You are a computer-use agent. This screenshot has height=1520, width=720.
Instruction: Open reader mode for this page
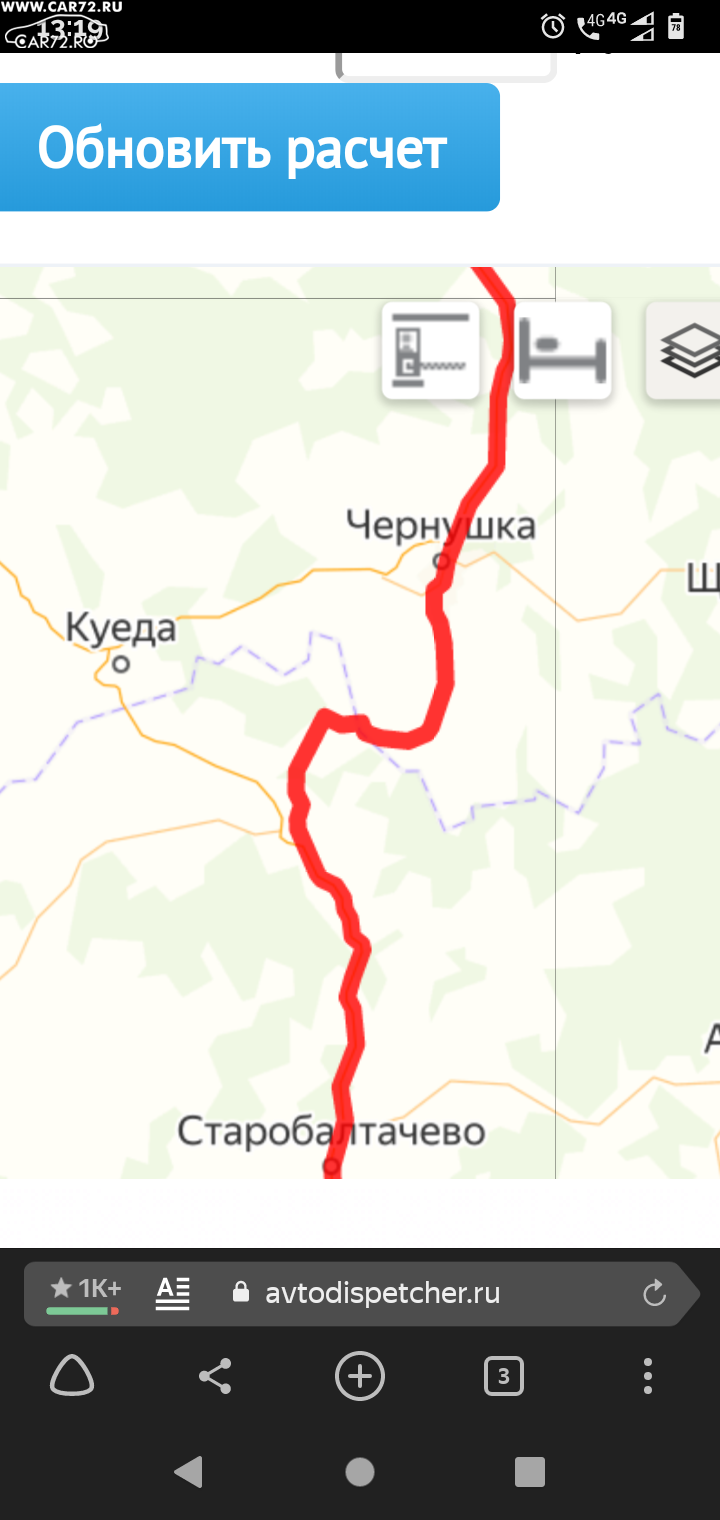pyautogui.click(x=173, y=1294)
